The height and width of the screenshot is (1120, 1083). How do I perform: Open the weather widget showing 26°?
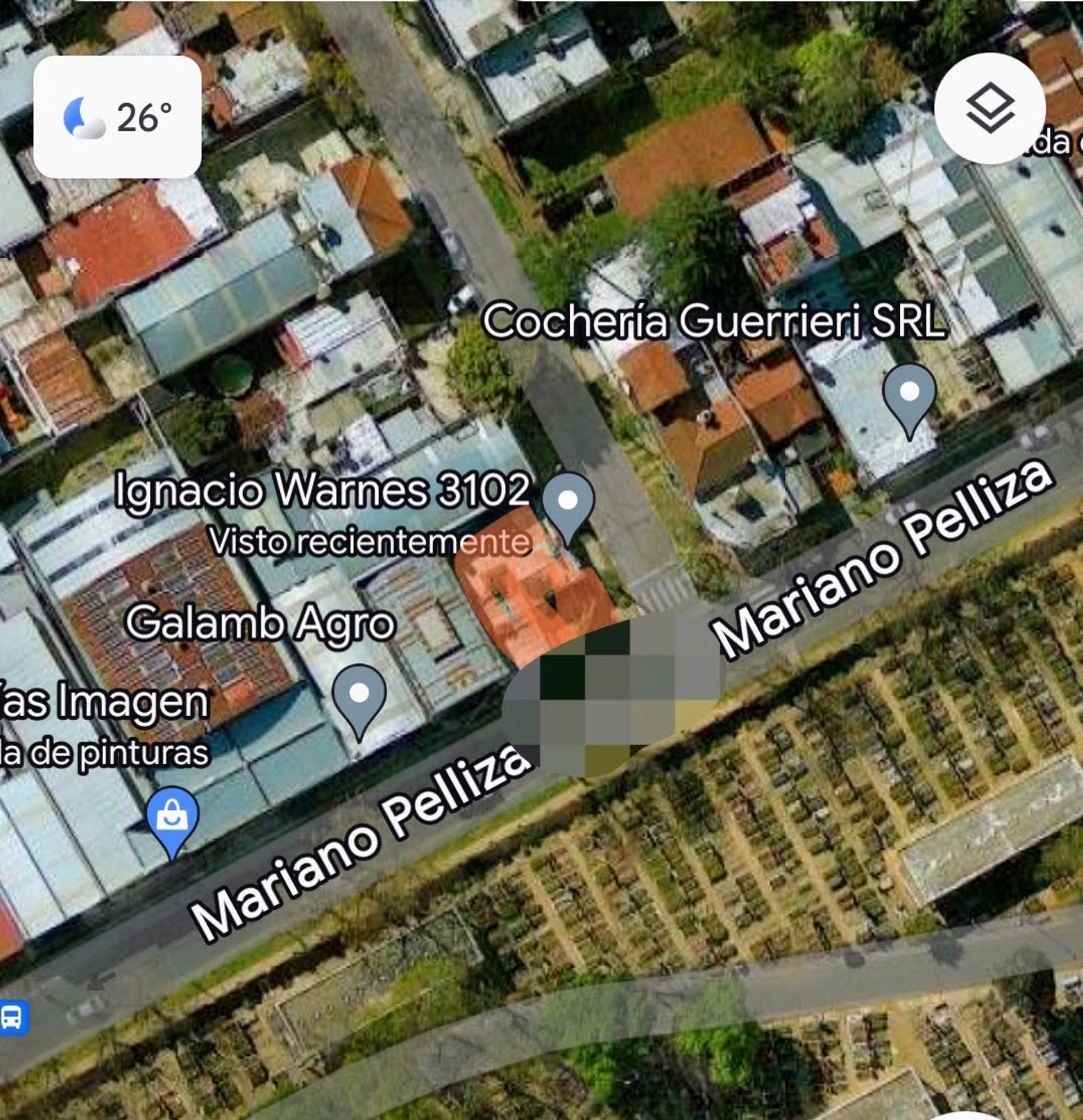tap(117, 117)
